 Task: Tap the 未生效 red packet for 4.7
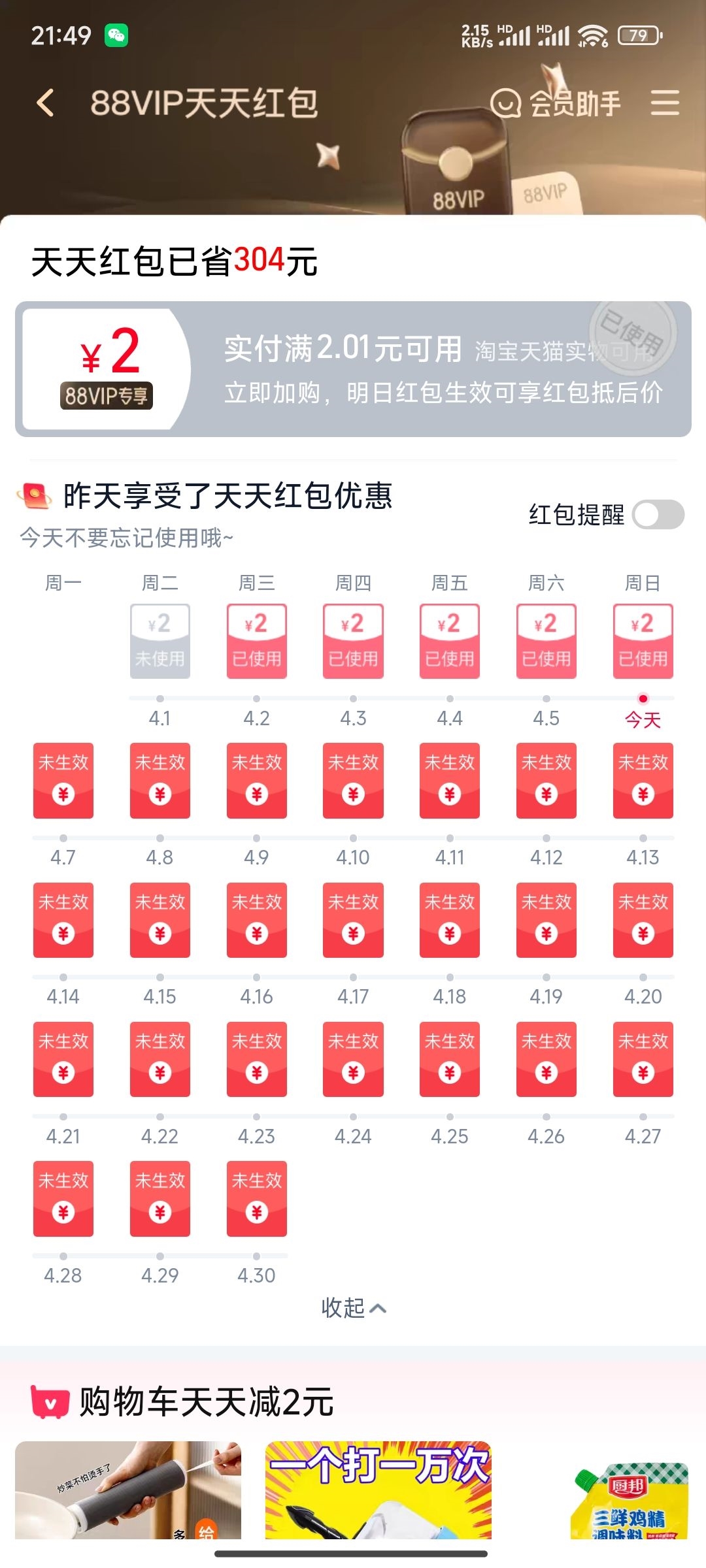(63, 780)
